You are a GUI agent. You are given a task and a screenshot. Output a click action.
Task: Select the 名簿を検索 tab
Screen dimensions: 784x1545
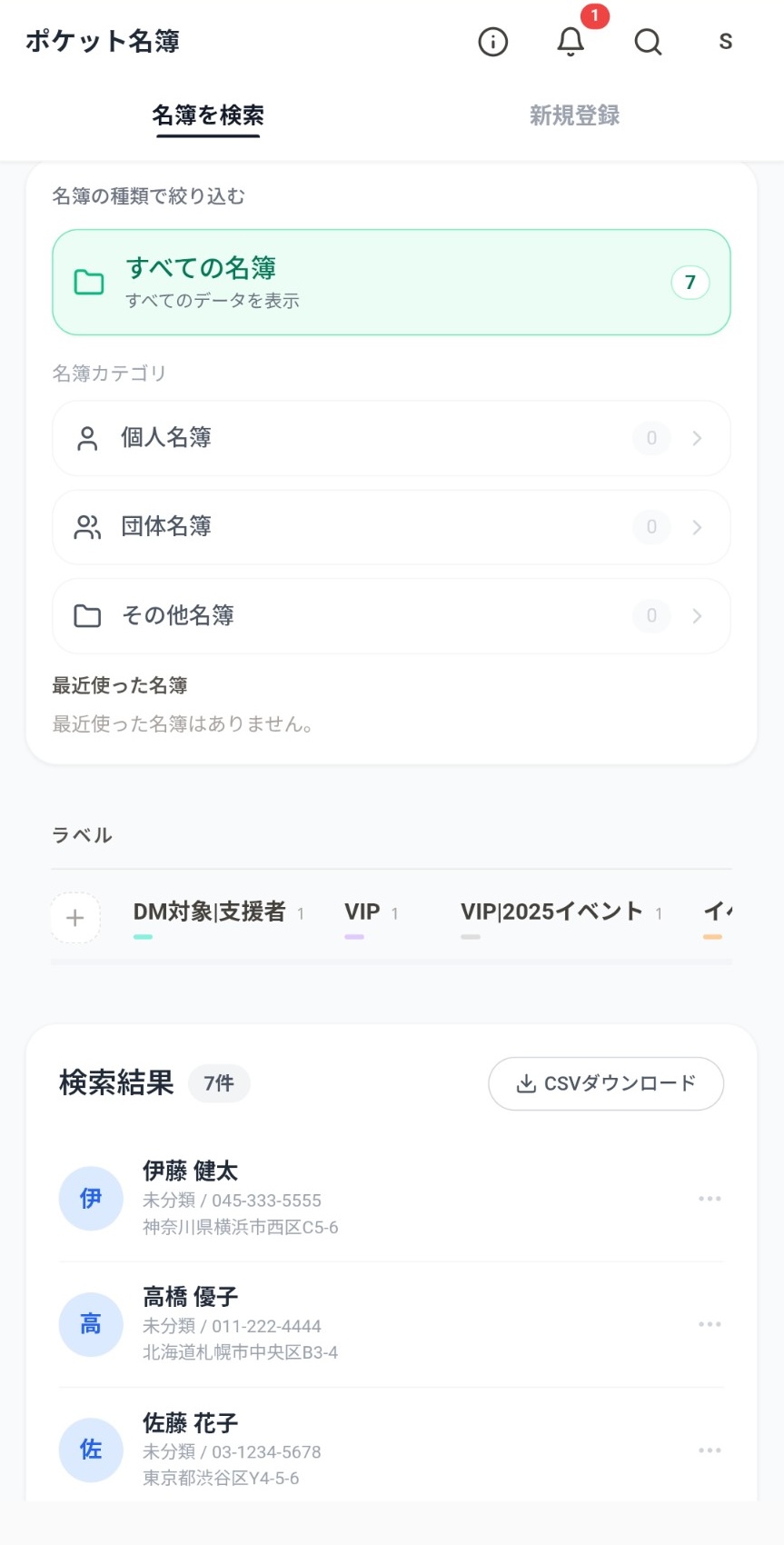tap(207, 115)
